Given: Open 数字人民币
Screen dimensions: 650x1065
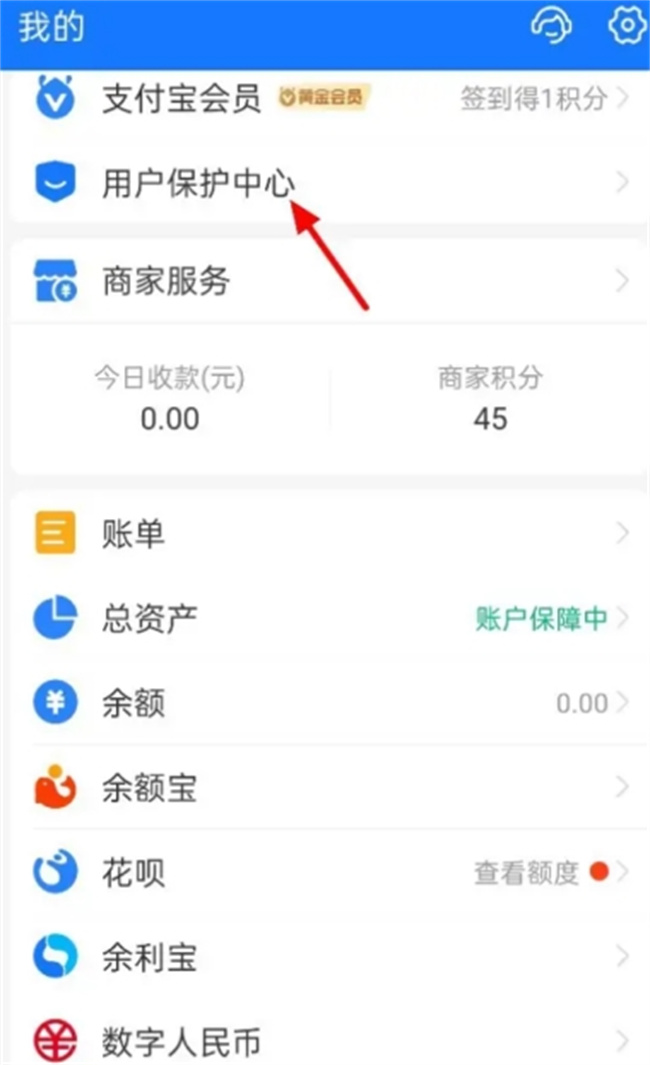Looking at the screenshot, I should (329, 1039).
